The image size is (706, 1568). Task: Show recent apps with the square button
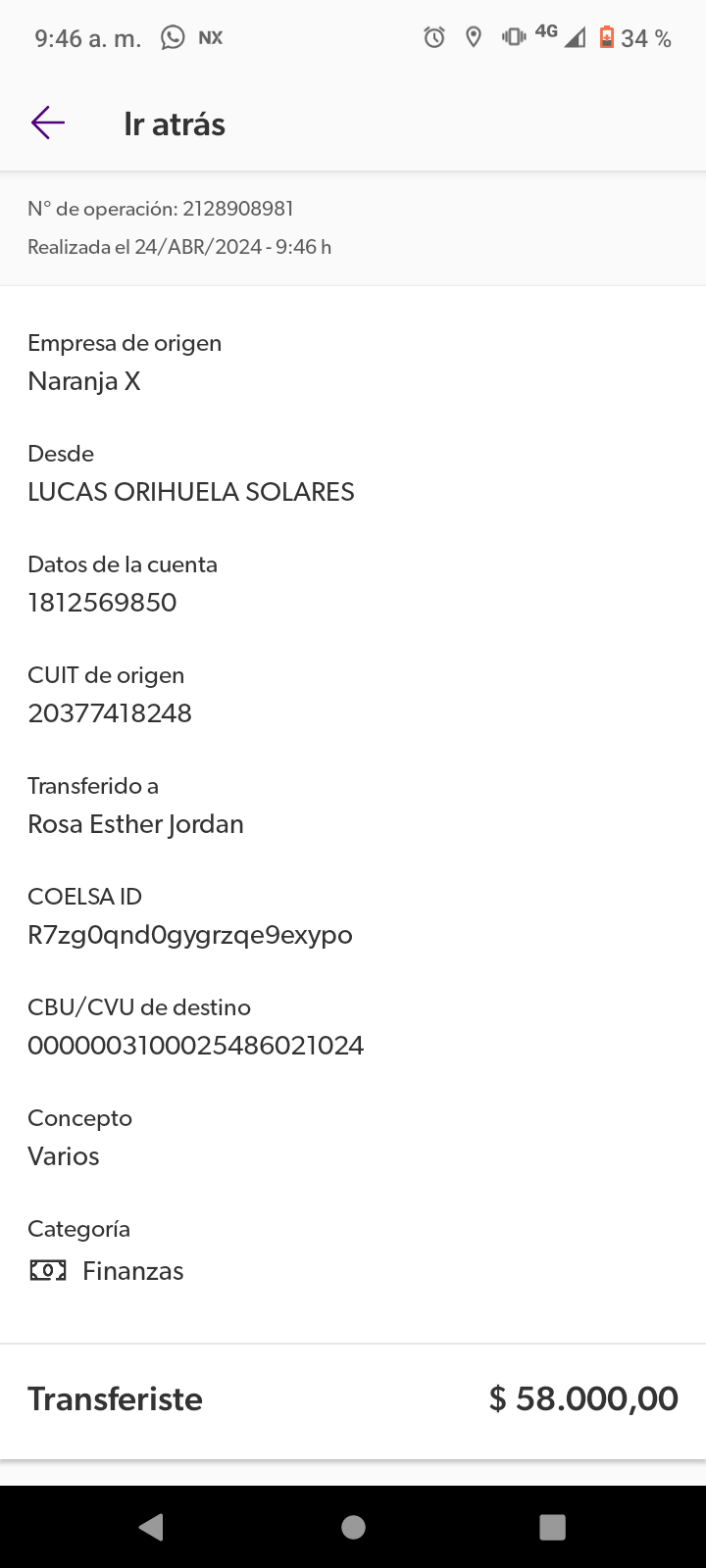point(553,1527)
